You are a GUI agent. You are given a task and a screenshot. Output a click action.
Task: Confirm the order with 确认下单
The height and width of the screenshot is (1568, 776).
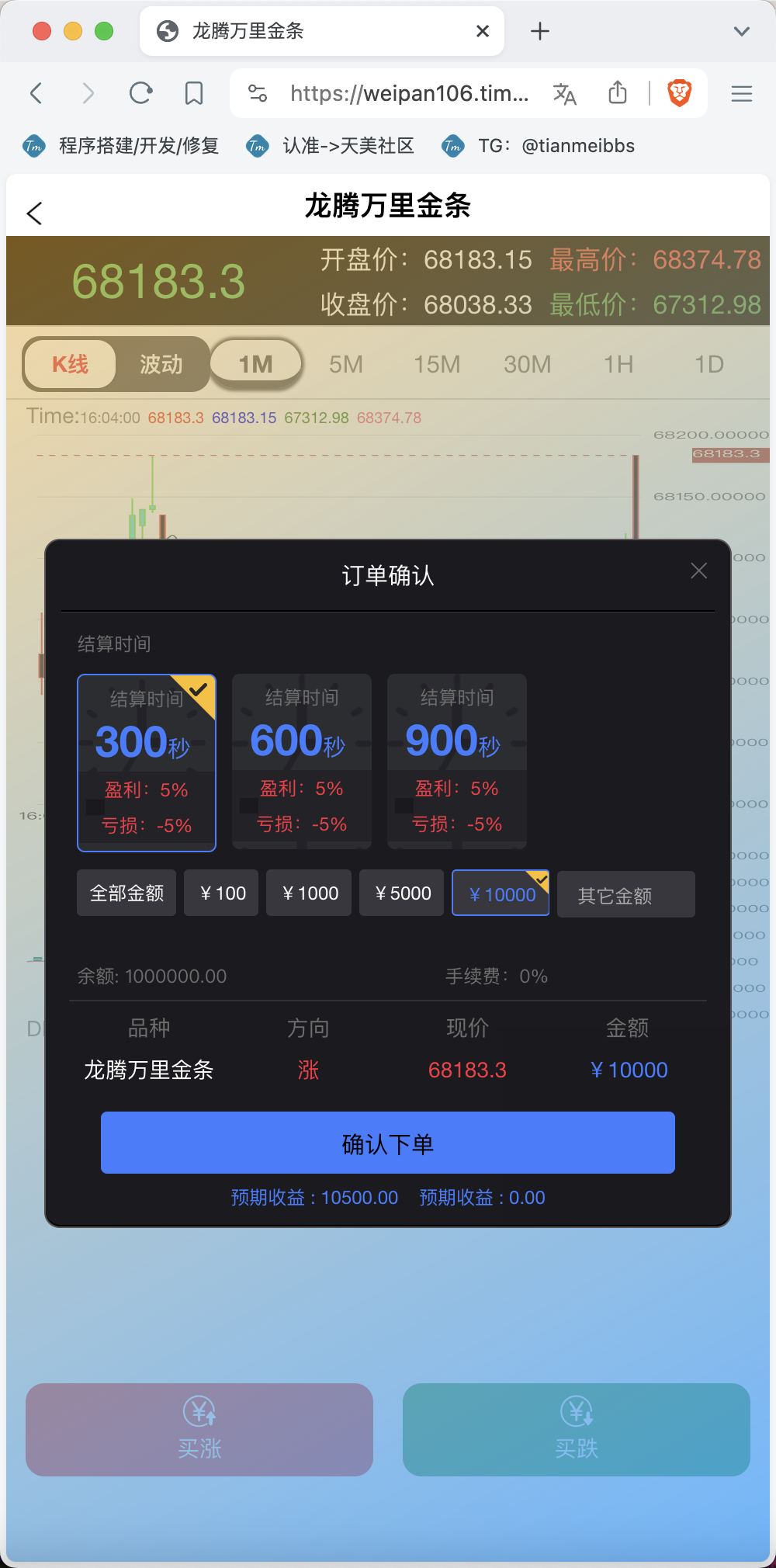(x=388, y=1143)
